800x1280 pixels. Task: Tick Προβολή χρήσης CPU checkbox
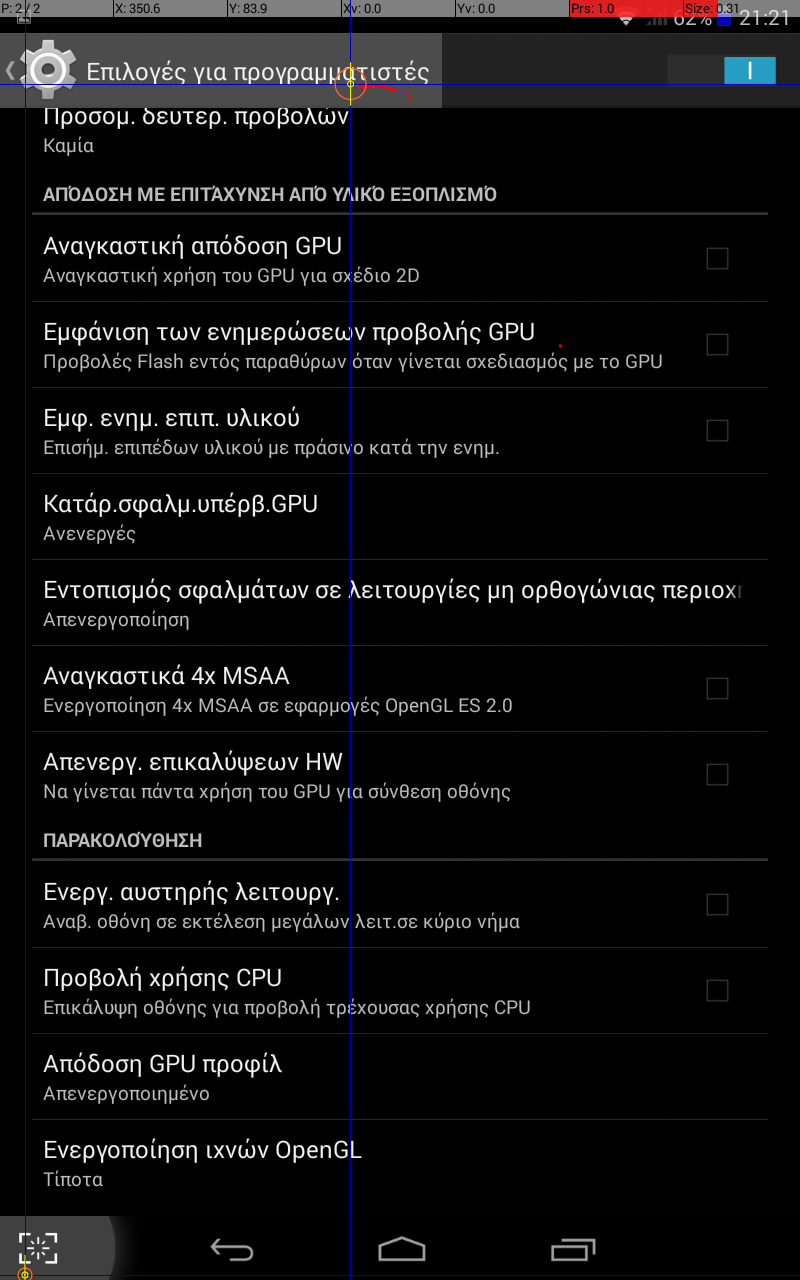pos(717,991)
